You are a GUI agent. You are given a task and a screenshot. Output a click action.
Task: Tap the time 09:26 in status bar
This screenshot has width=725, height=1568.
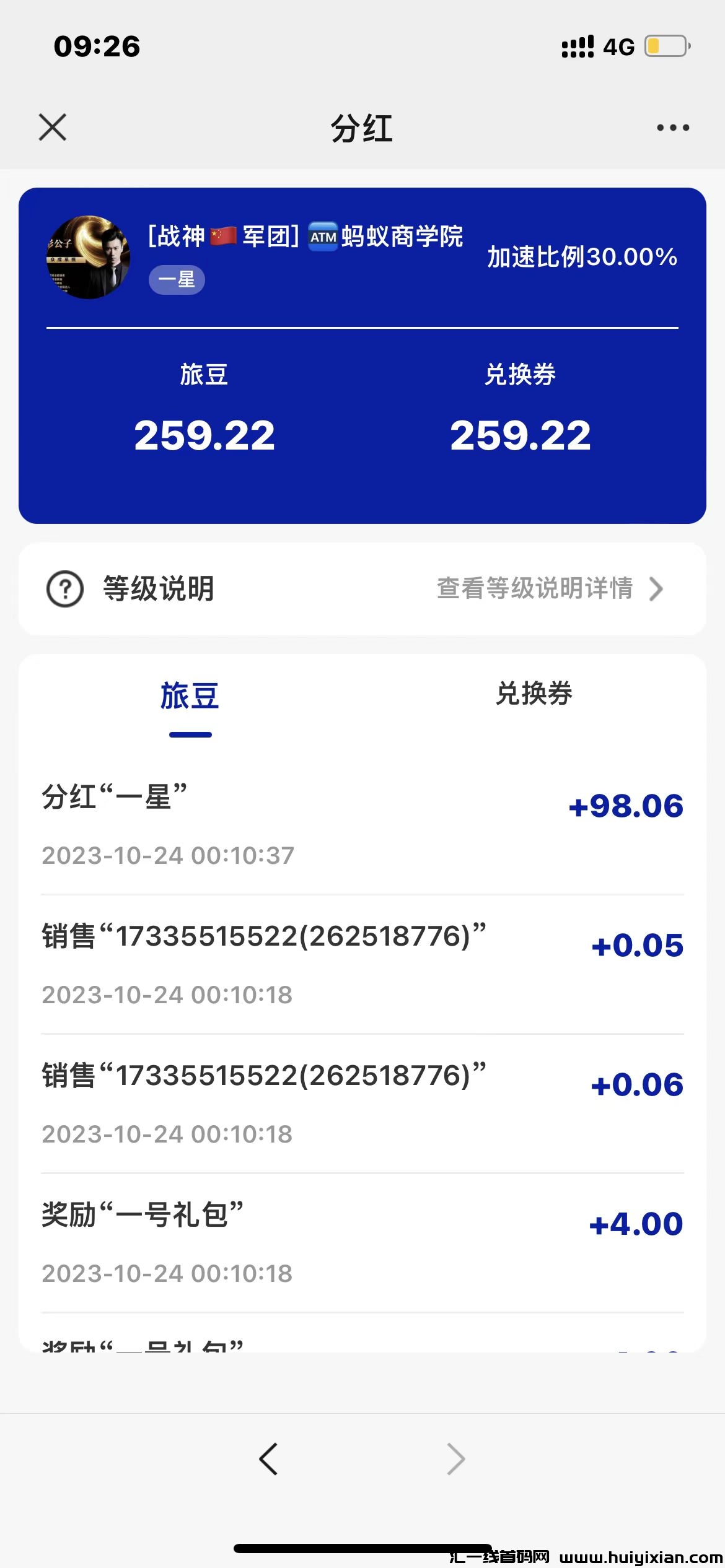(96, 45)
